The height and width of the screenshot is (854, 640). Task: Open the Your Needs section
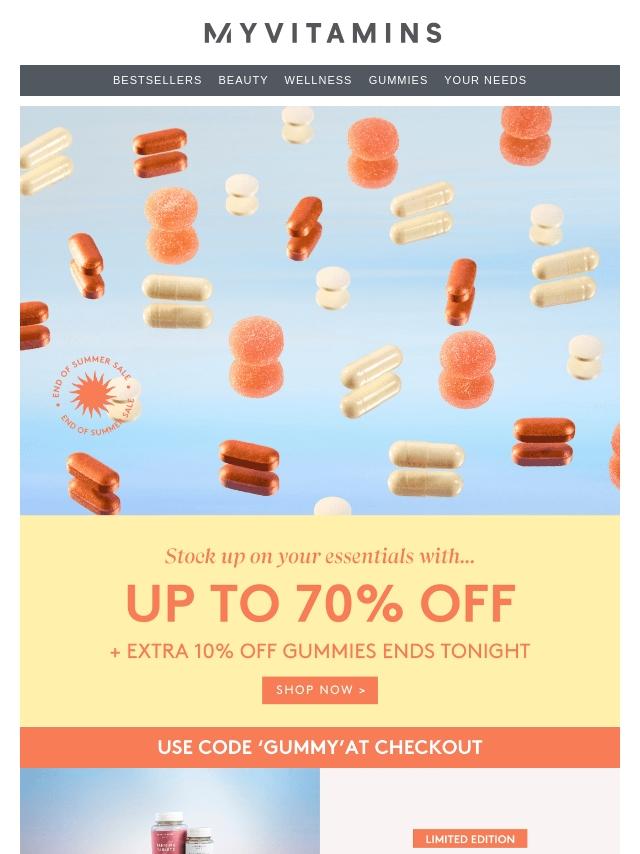coord(485,80)
